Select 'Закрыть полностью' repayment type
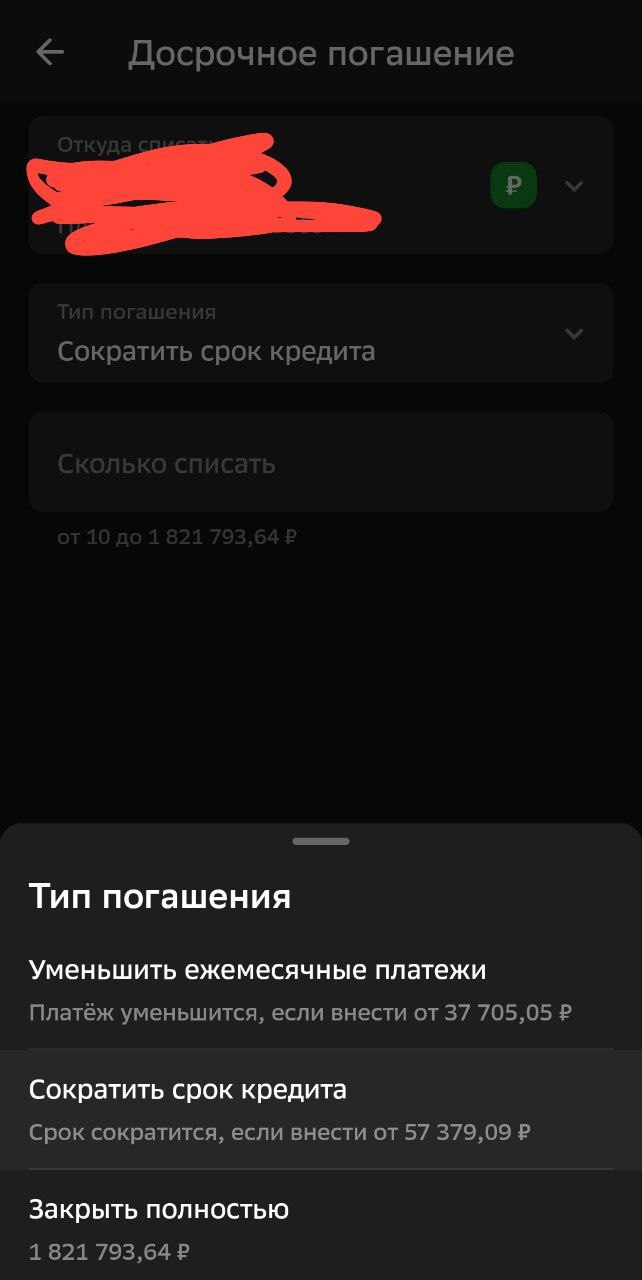 [320, 1227]
